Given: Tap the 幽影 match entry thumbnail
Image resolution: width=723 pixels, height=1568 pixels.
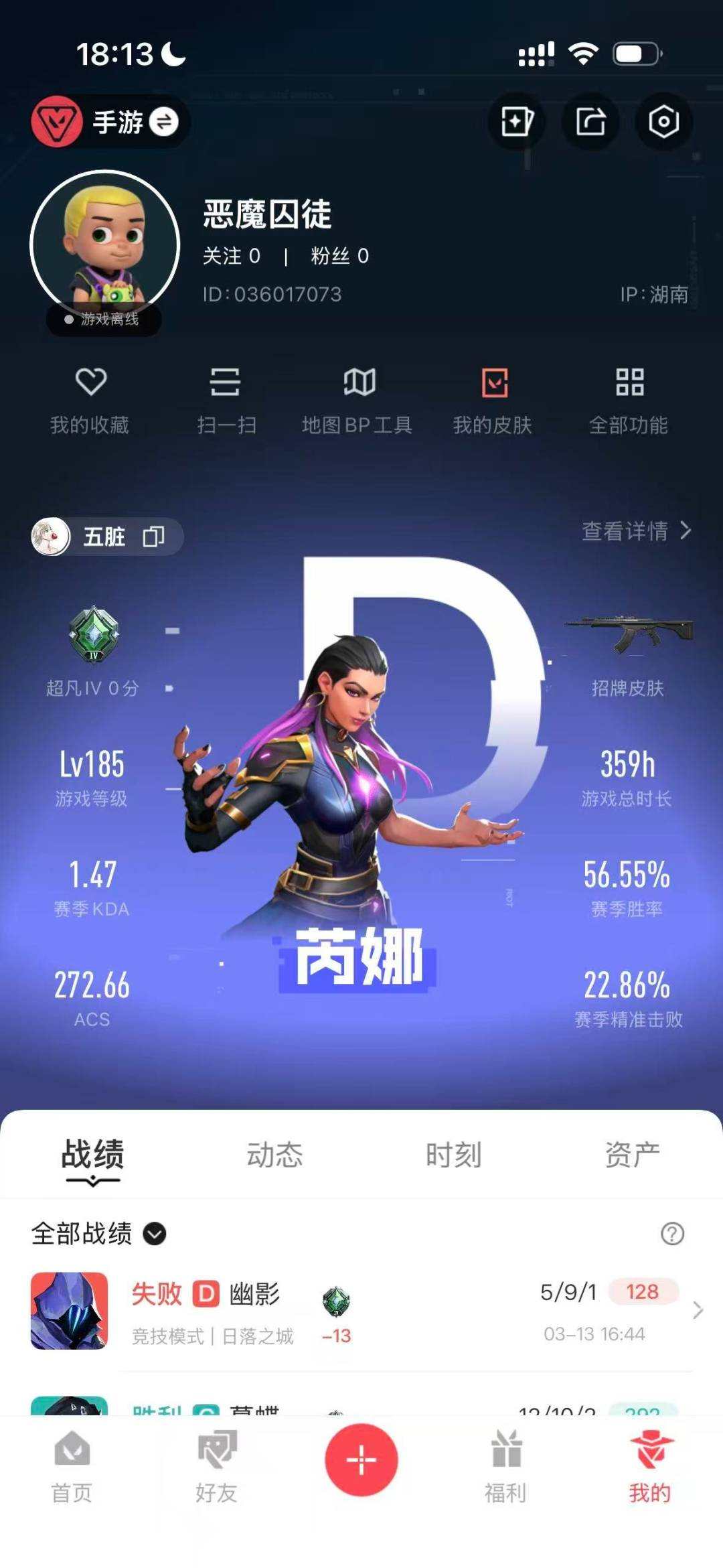Looking at the screenshot, I should pos(69,1309).
